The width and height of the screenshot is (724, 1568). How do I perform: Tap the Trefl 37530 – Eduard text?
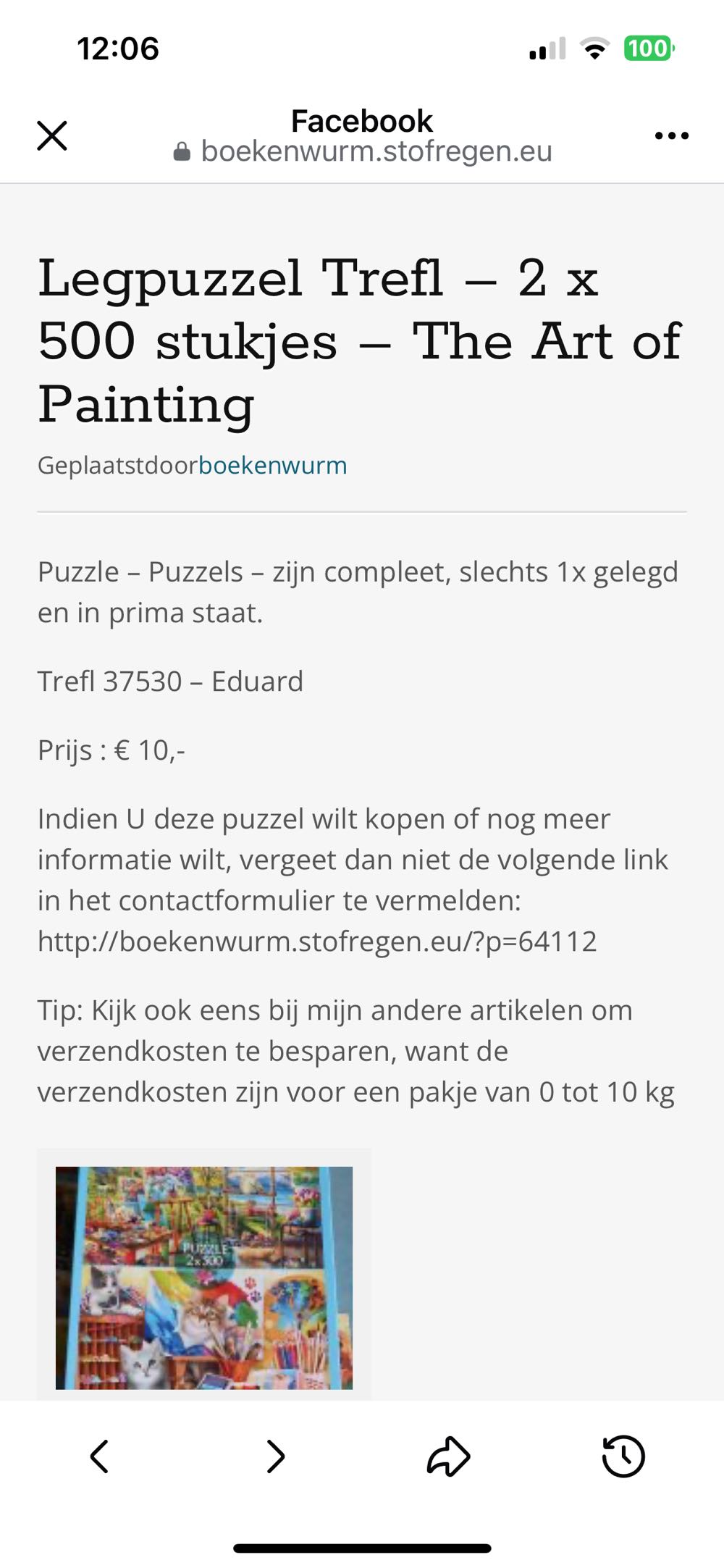click(x=170, y=681)
